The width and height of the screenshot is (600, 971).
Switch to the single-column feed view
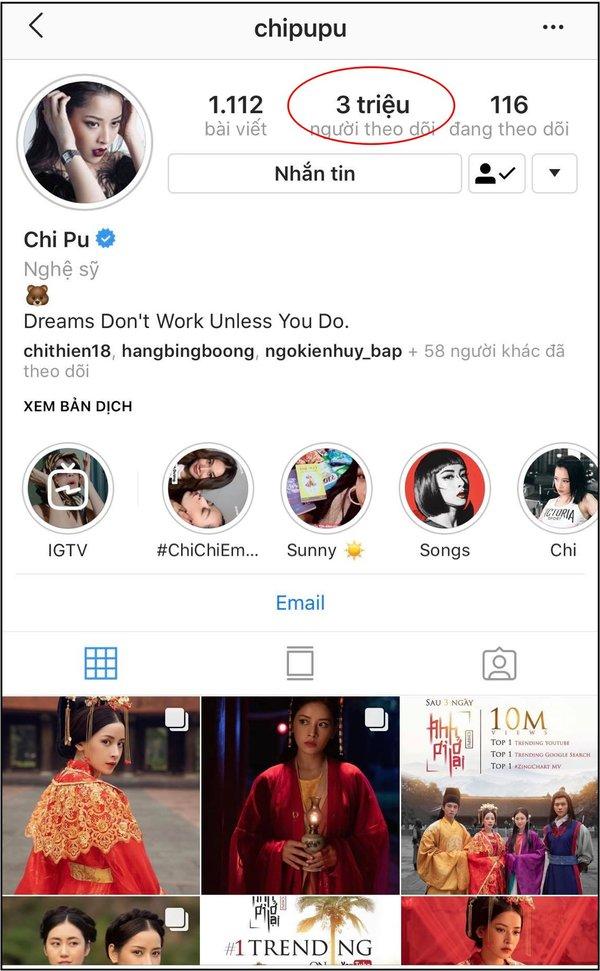click(x=300, y=663)
